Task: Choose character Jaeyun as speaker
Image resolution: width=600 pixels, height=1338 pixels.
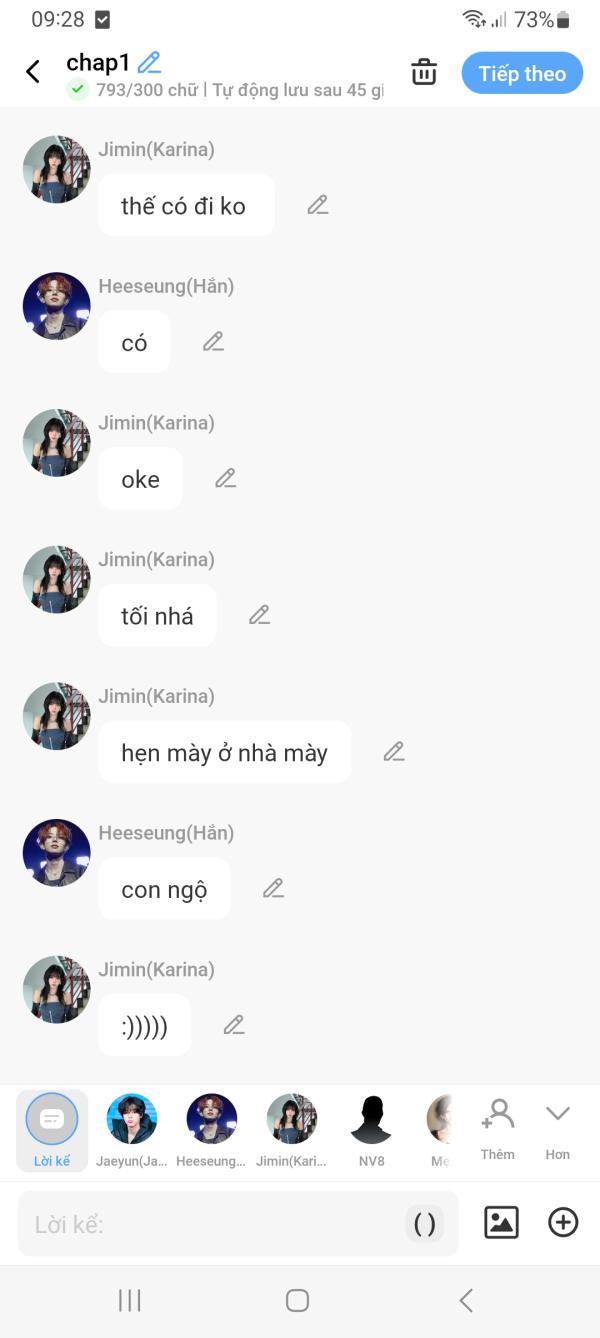Action: coord(132,1129)
